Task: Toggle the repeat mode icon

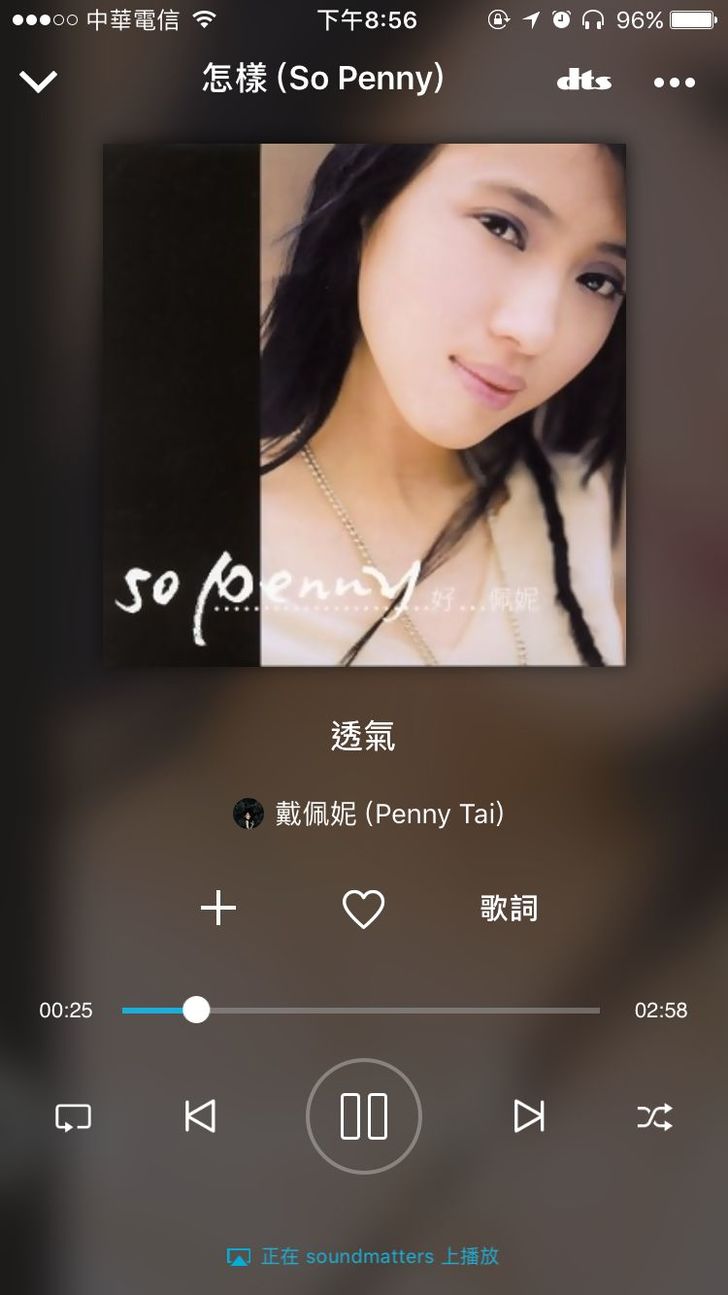Action: coord(73,1116)
